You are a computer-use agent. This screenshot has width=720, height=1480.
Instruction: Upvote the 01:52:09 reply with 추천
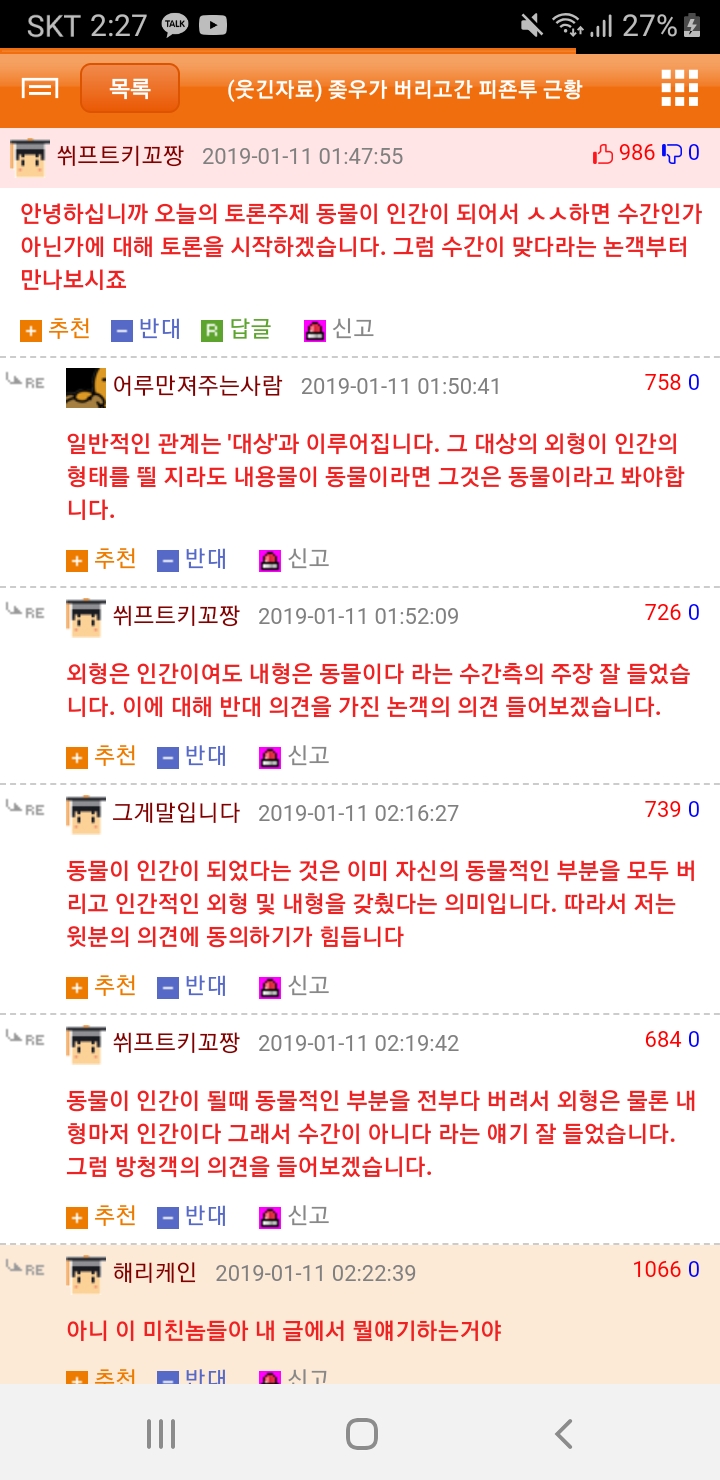tap(101, 756)
